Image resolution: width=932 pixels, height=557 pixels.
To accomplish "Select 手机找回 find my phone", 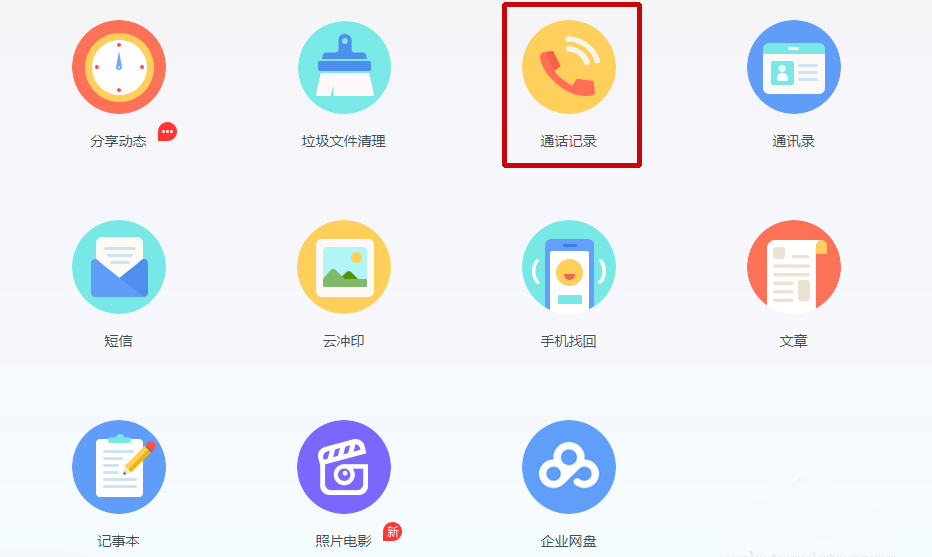I will [x=569, y=267].
